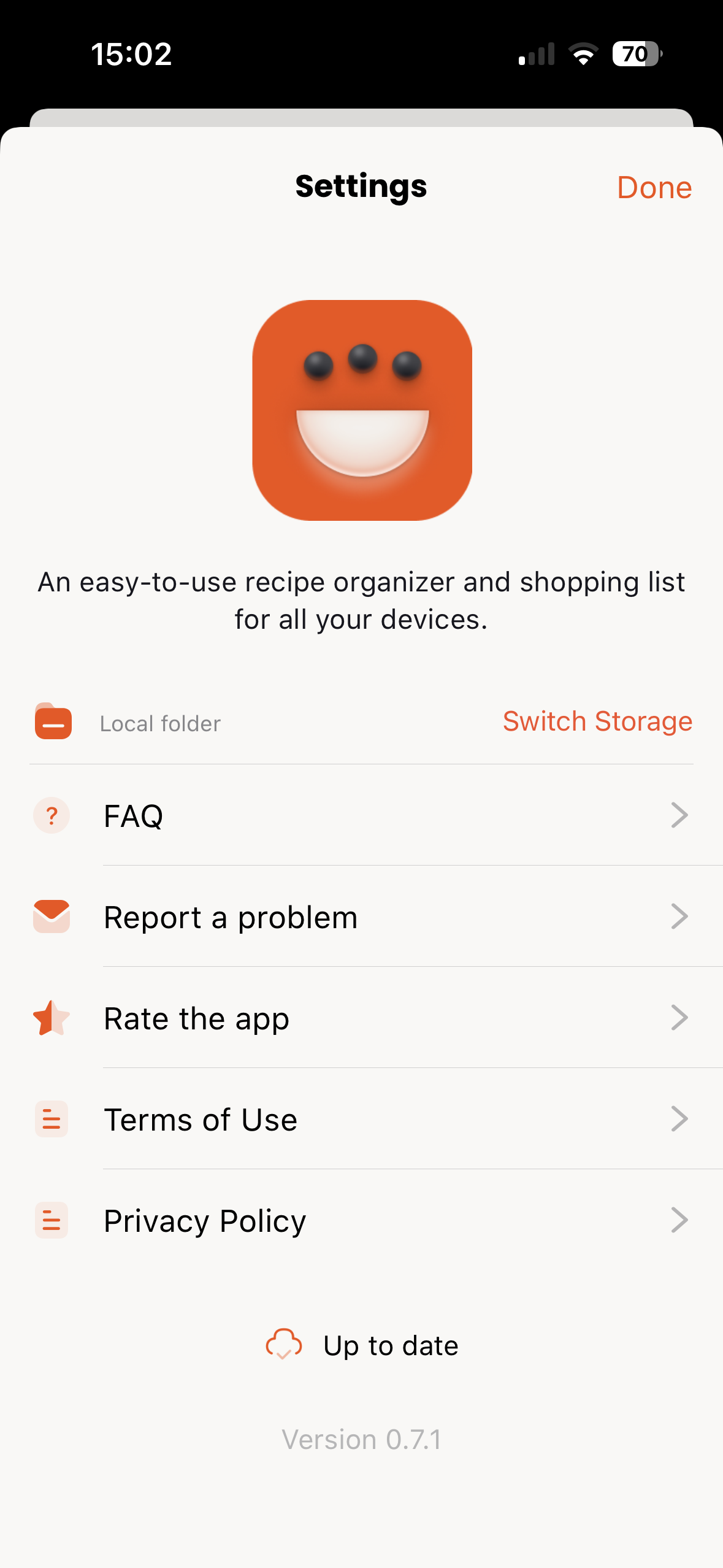
Task: Click the question mark icon next to FAQ
Action: pyautogui.click(x=52, y=816)
